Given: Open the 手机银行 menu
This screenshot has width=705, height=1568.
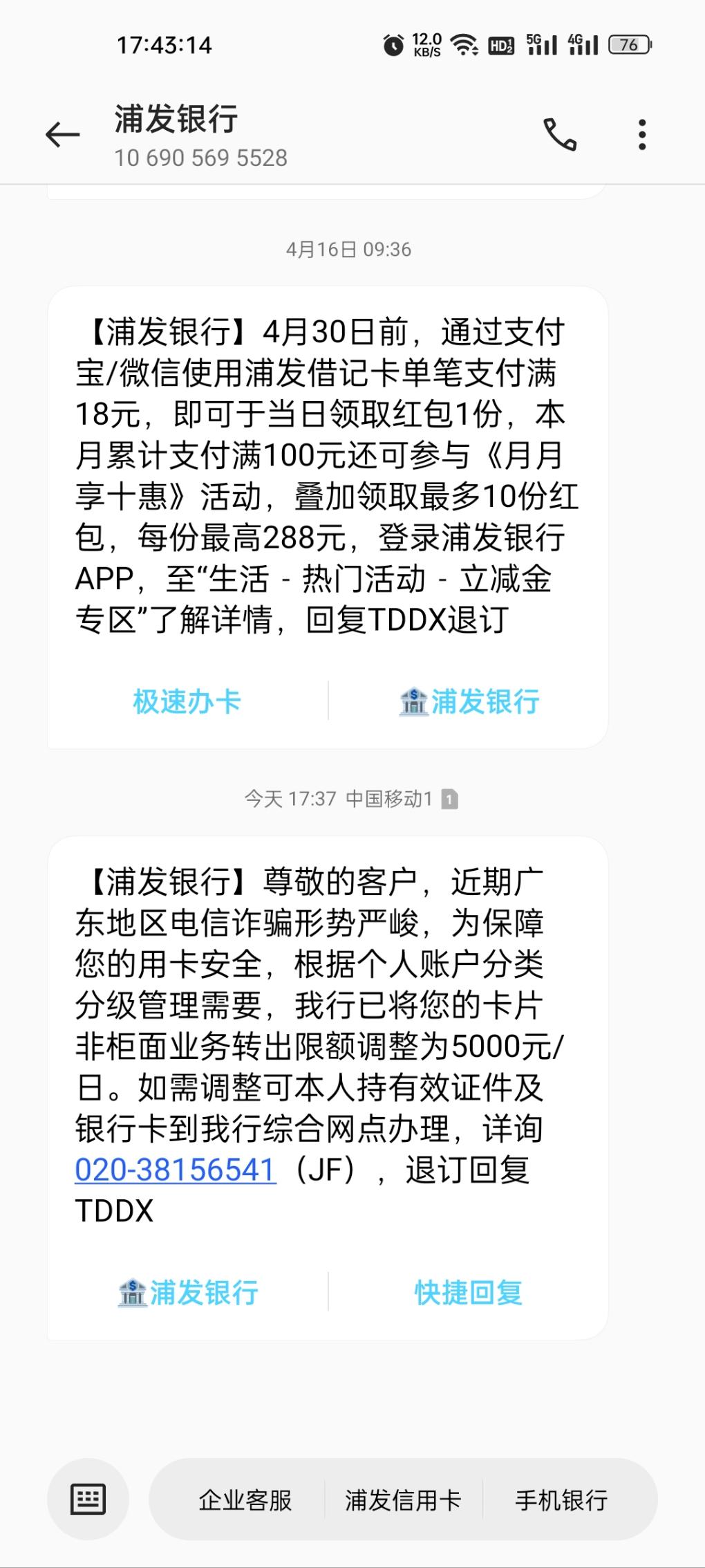Looking at the screenshot, I should (561, 1500).
